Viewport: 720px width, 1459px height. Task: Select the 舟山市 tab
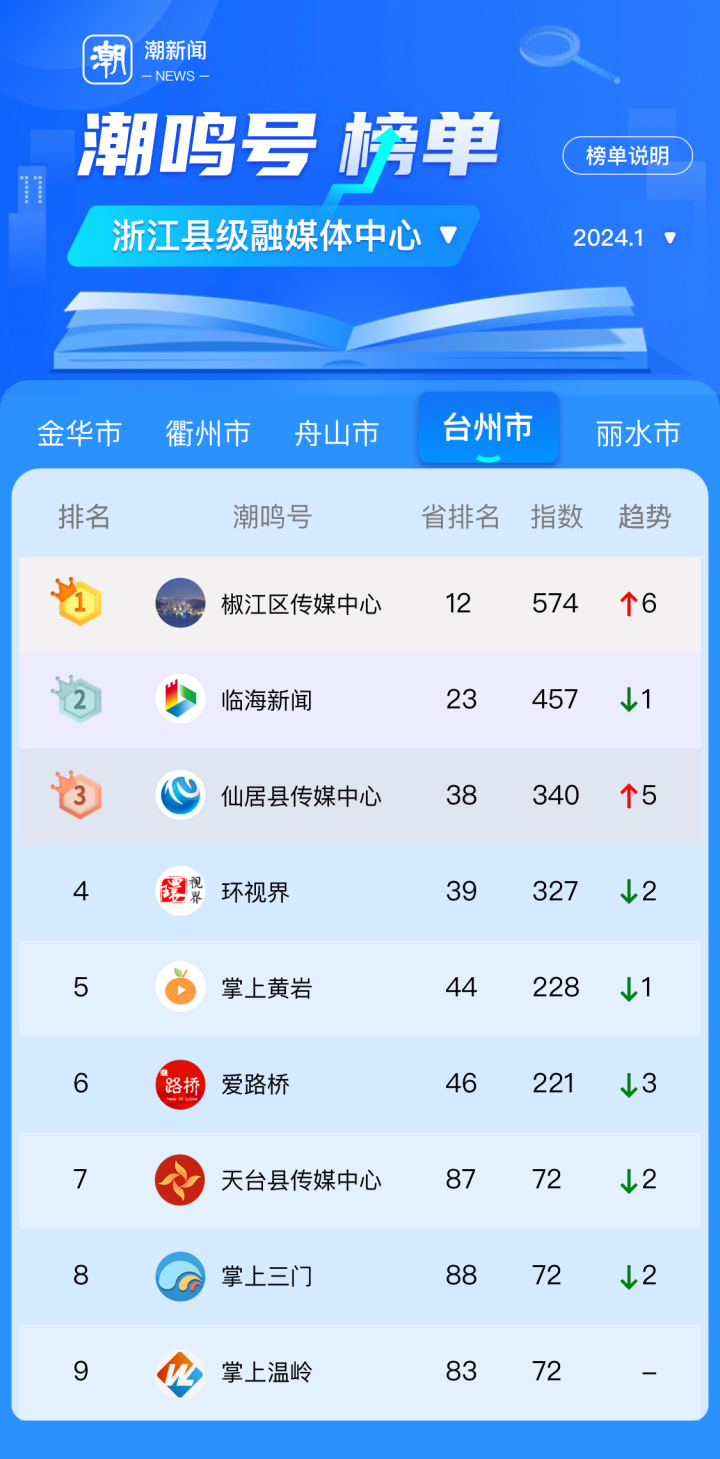point(337,433)
